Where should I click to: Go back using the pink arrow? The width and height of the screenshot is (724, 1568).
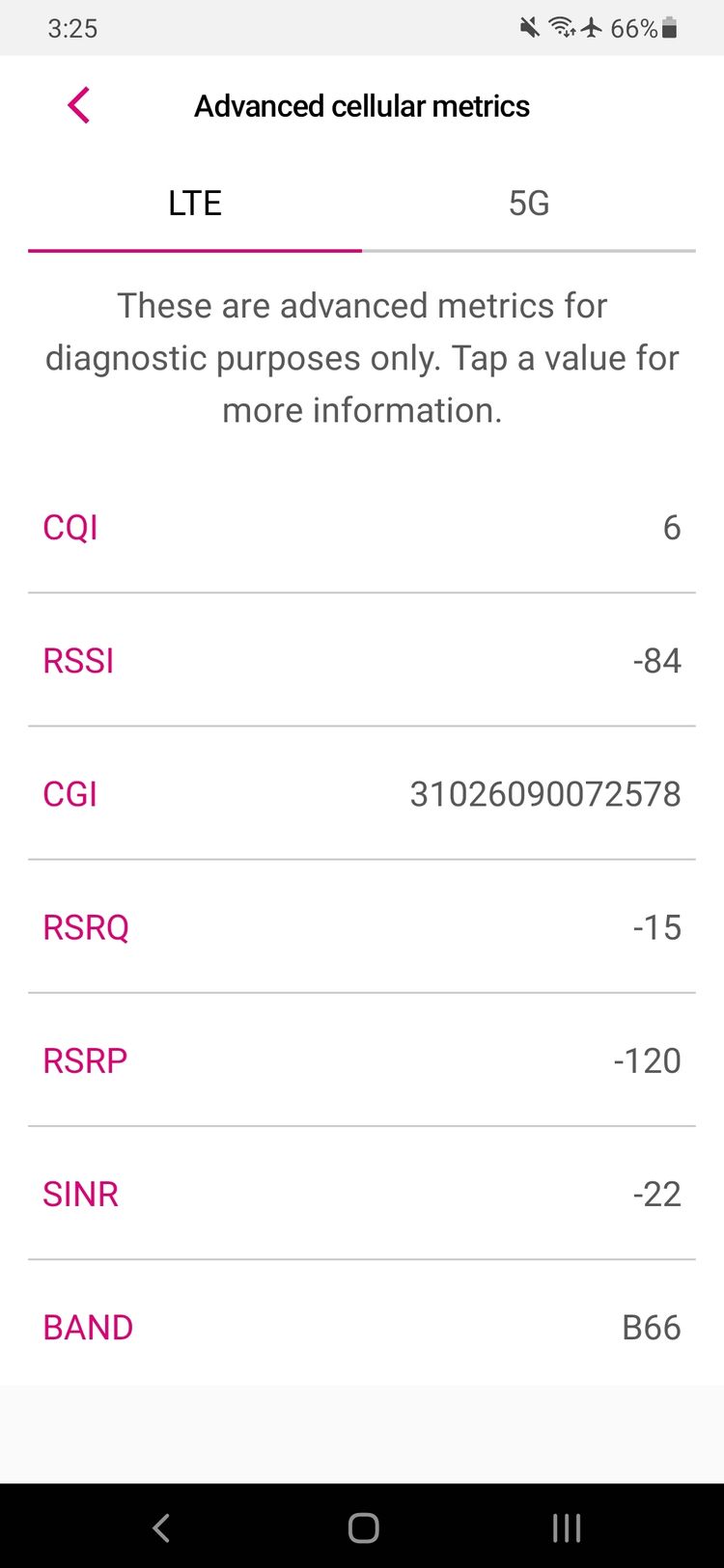pyautogui.click(x=79, y=105)
